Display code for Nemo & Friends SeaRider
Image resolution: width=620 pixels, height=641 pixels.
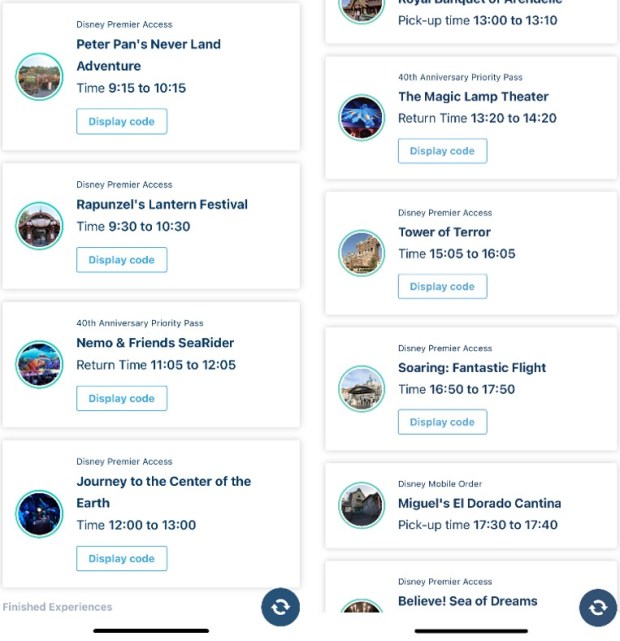[121, 398]
